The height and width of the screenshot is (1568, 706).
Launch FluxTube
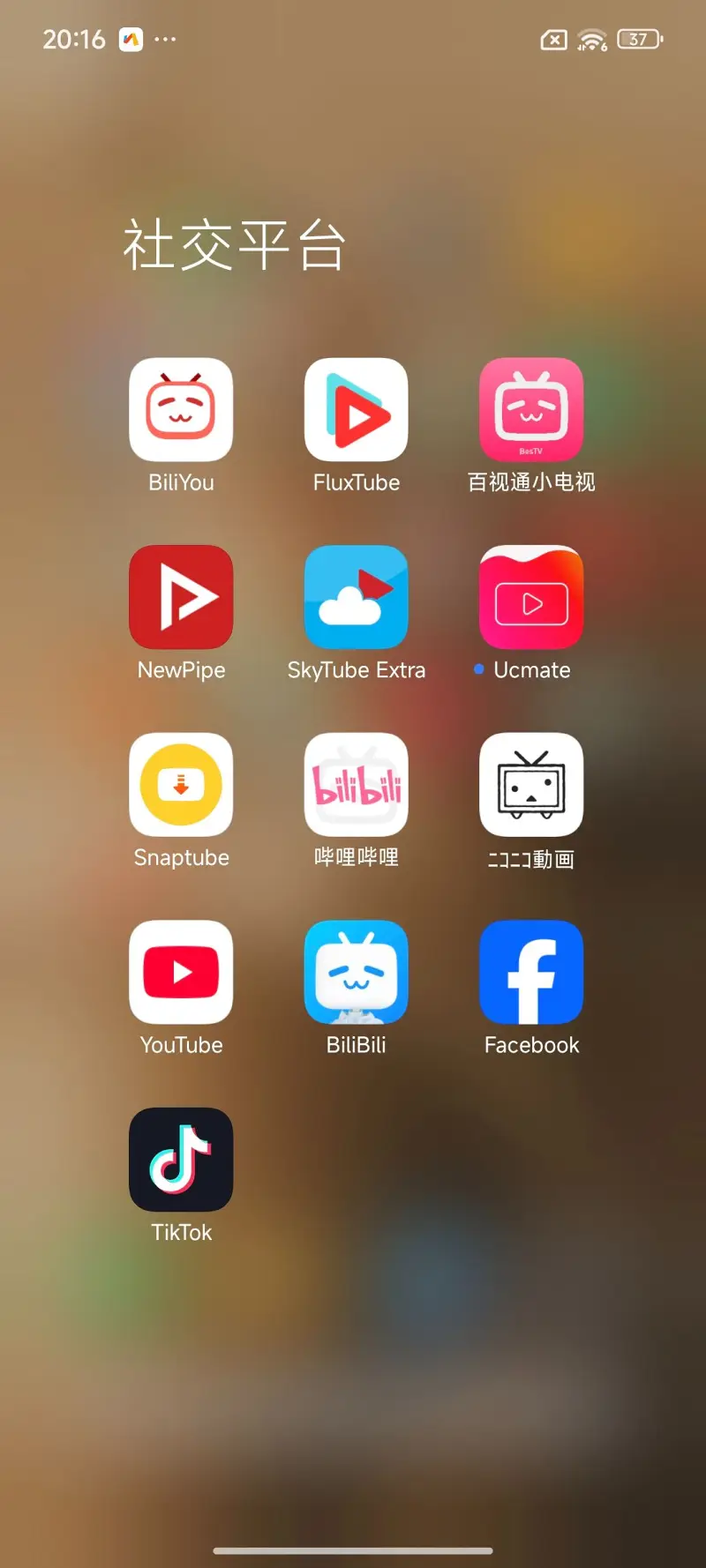[x=356, y=409]
